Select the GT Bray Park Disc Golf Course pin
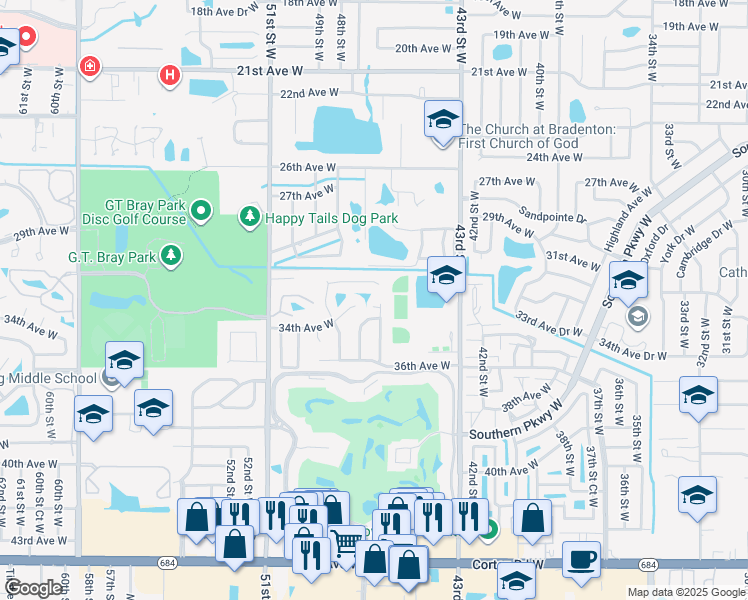748x600 pixels. [201, 211]
